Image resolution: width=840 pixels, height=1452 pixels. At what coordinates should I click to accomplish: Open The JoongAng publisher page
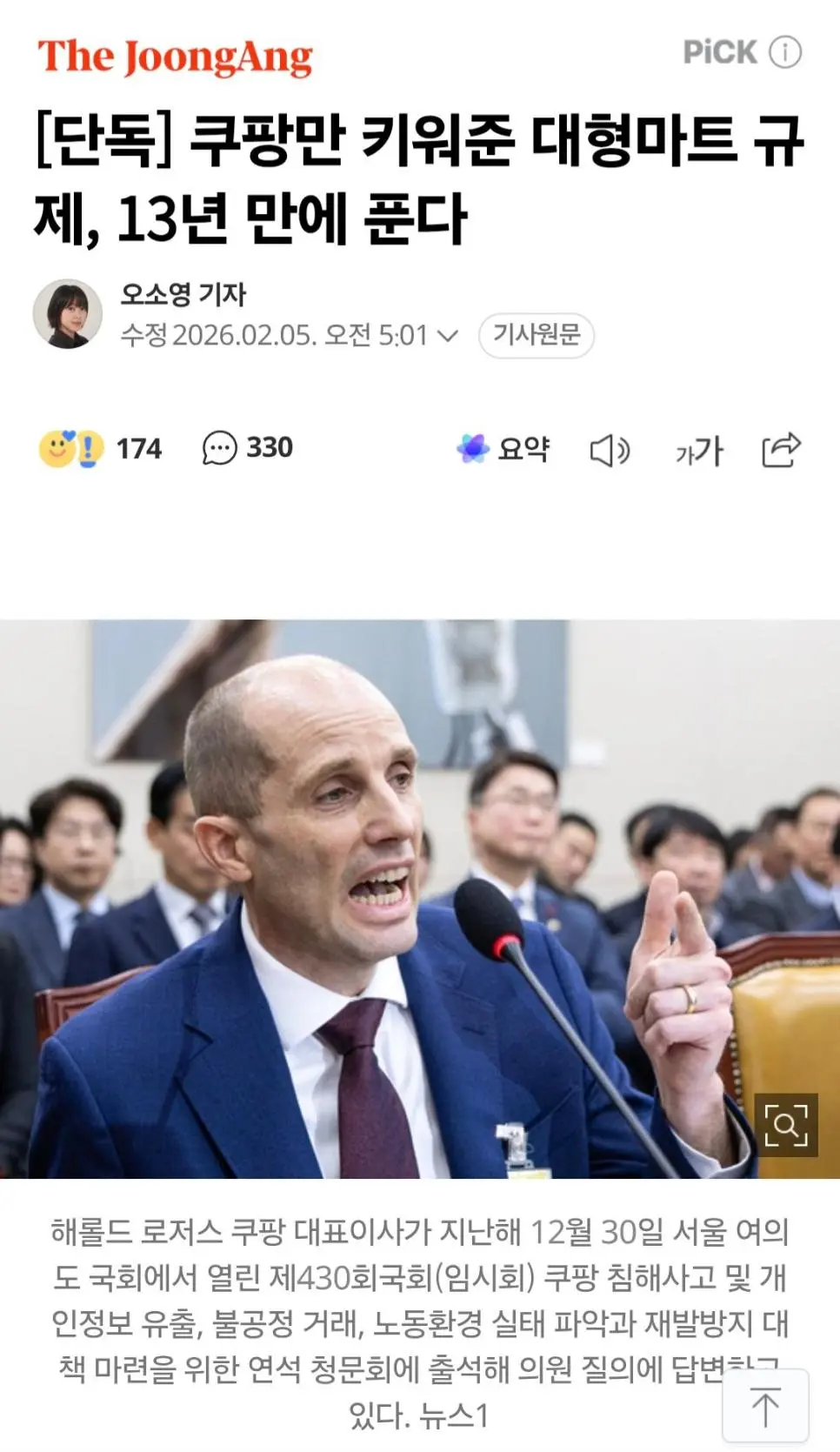tap(175, 57)
